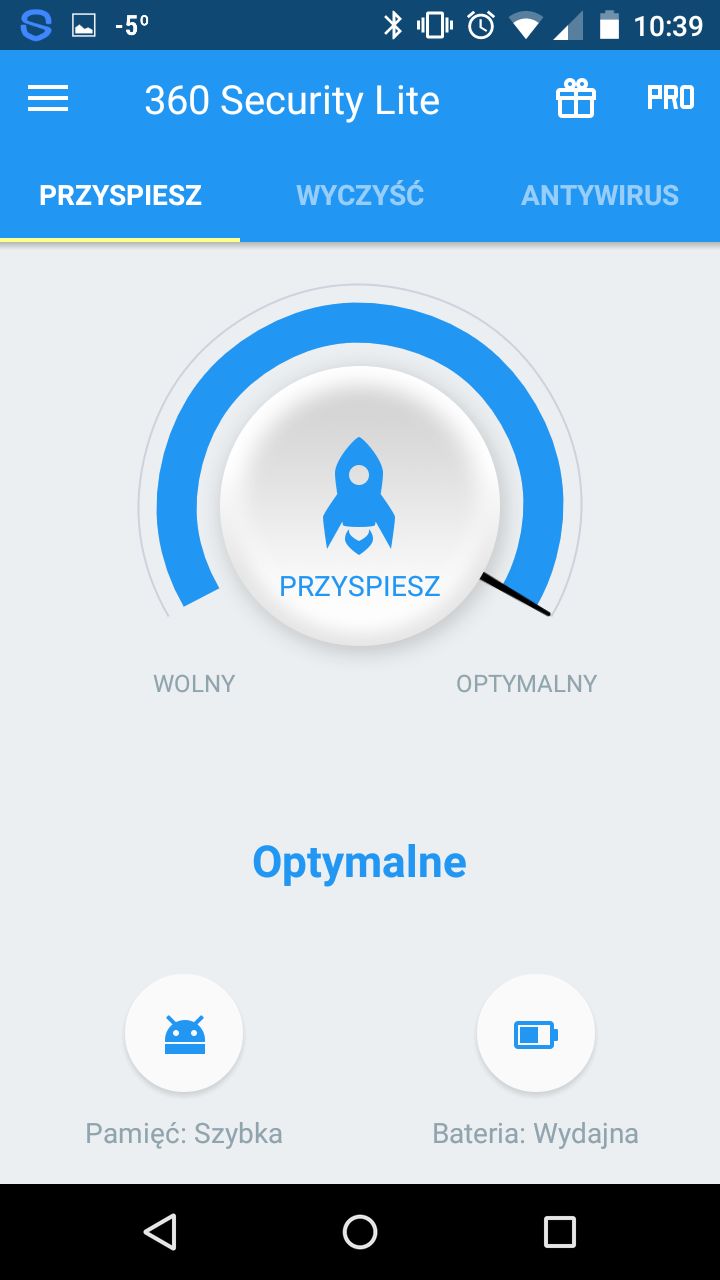The width and height of the screenshot is (720, 1280).
Task: Go back with the system back button
Action: pyautogui.click(x=160, y=1232)
